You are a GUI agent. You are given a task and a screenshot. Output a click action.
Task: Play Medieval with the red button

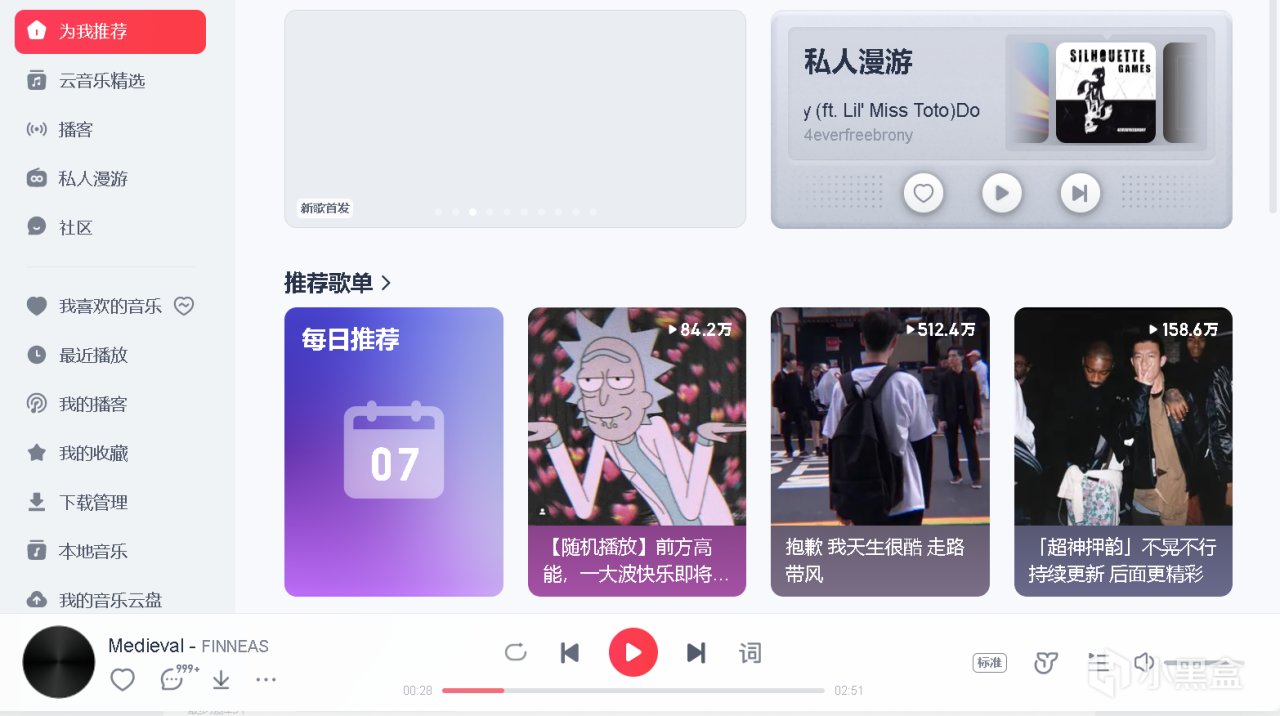[x=633, y=653]
